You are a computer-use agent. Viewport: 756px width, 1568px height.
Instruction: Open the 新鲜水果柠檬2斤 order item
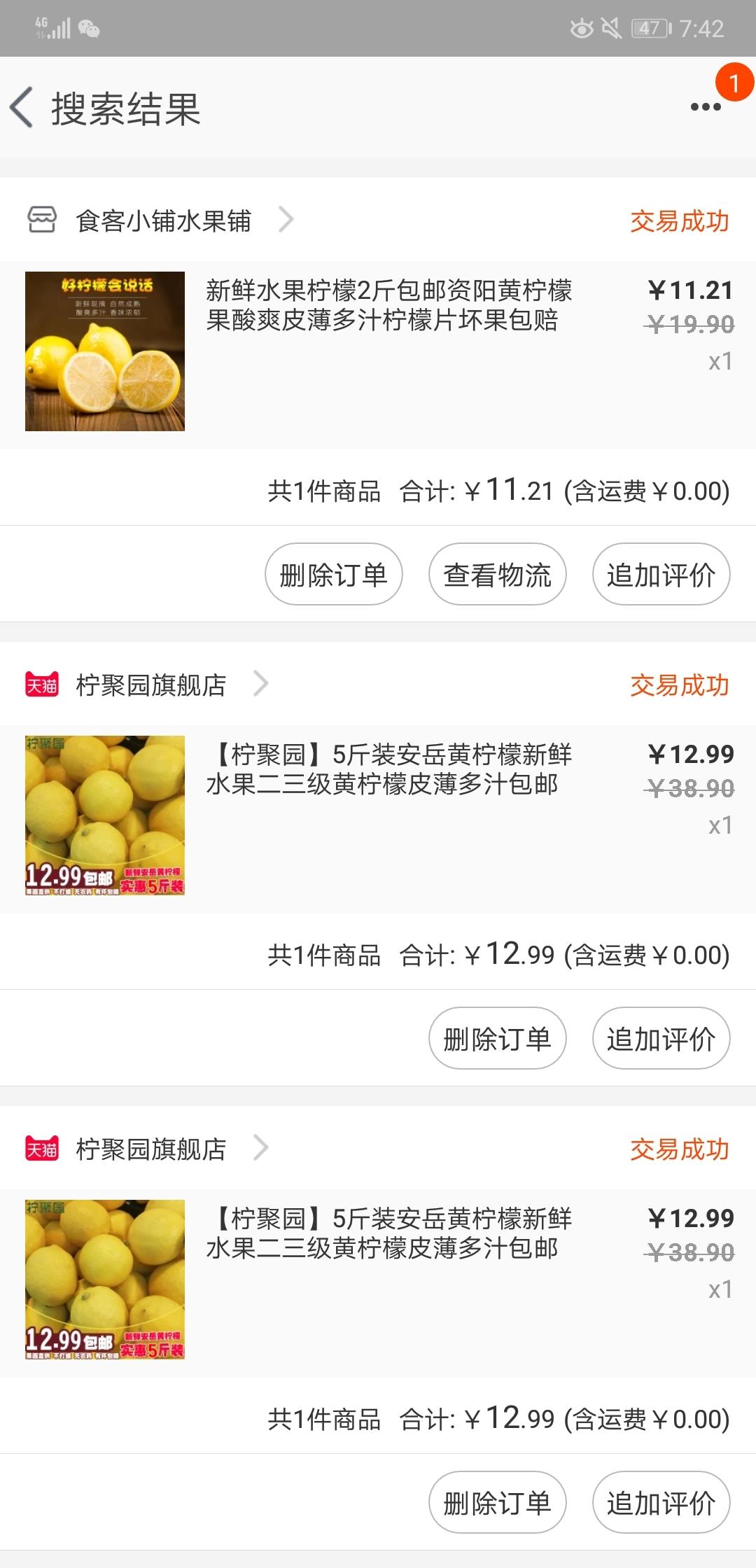tap(388, 305)
